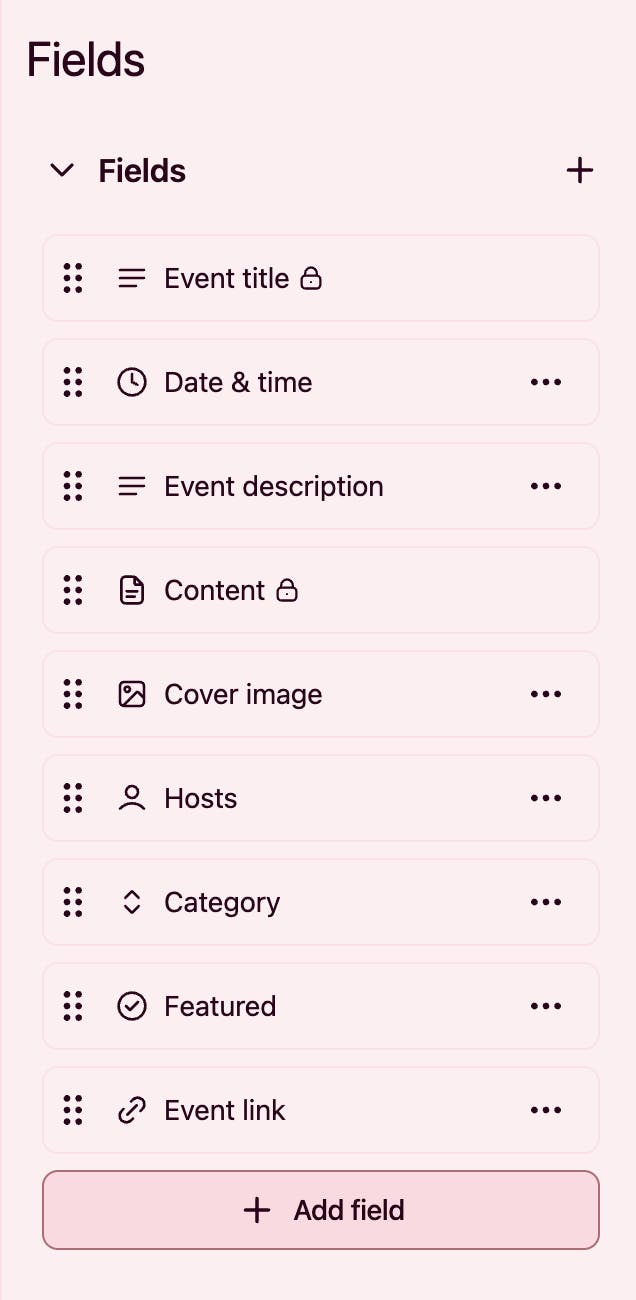Add a new field
The height and width of the screenshot is (1300, 636).
[x=321, y=1211]
